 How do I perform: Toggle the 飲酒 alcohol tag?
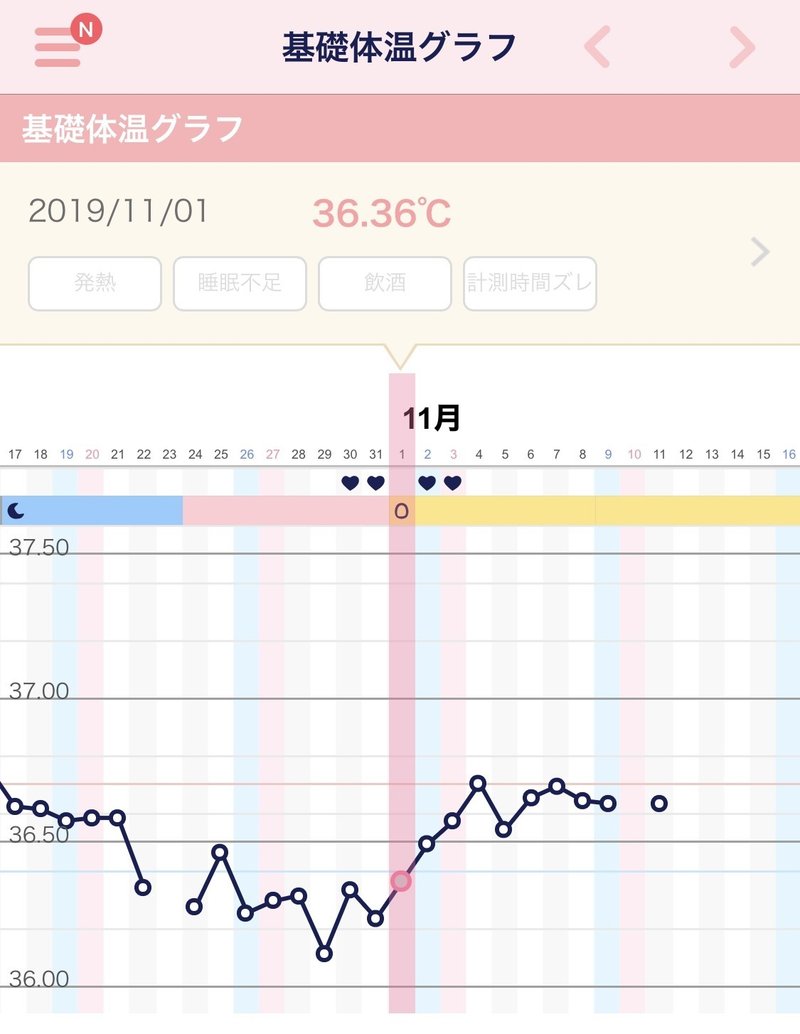384,284
